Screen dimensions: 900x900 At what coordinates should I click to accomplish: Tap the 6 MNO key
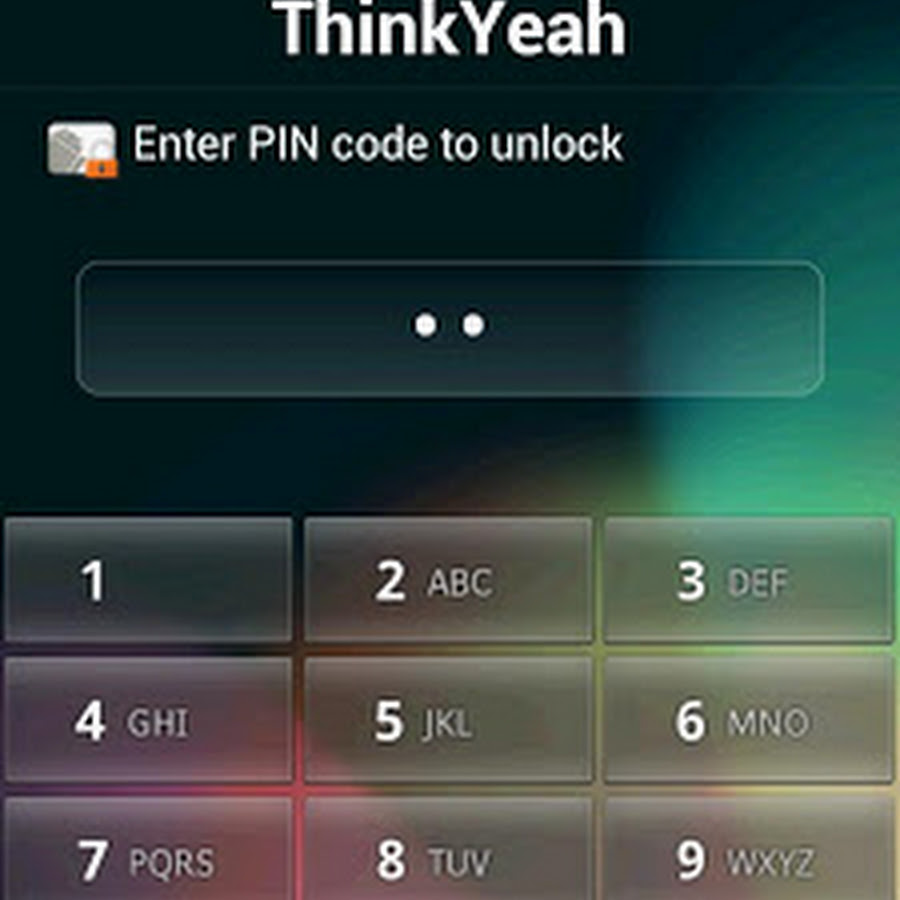point(748,720)
